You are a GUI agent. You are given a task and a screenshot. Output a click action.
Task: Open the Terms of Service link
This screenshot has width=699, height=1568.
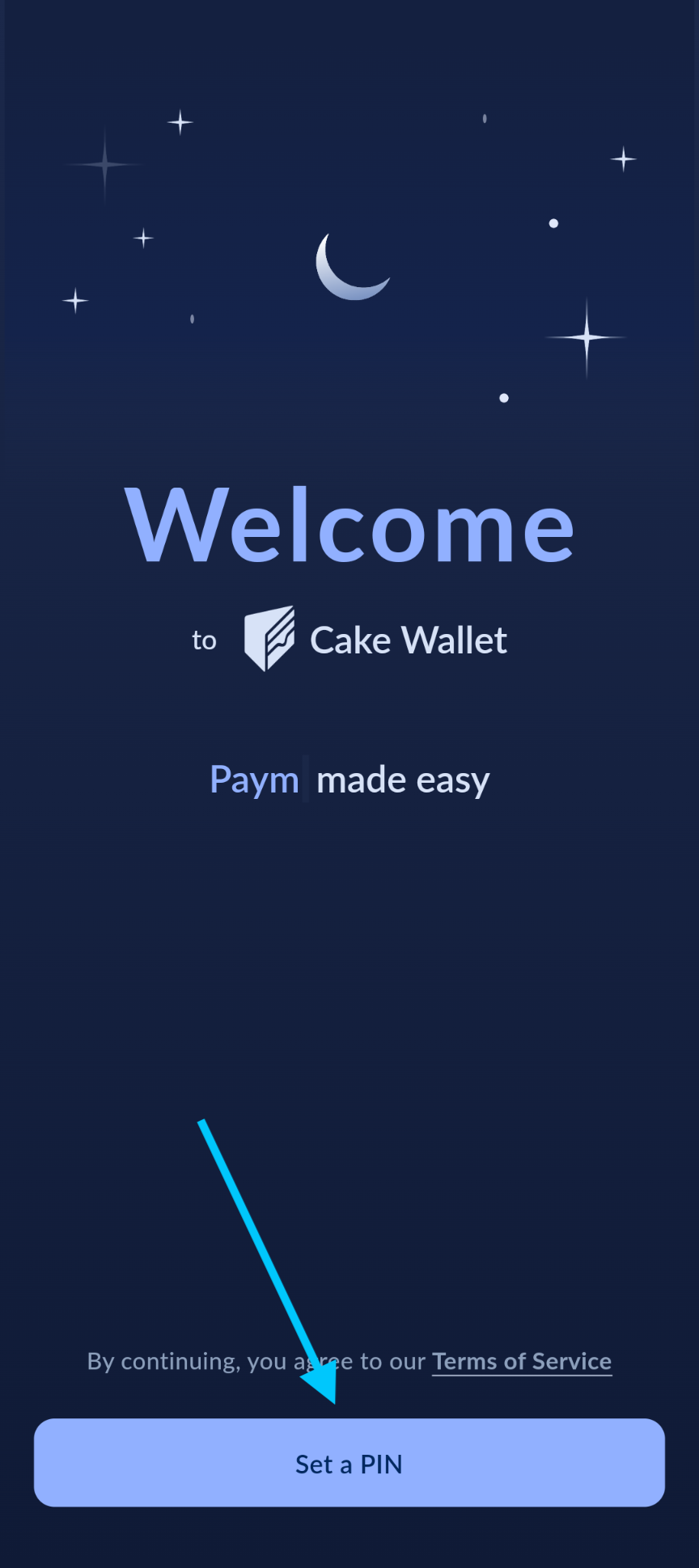point(521,1361)
